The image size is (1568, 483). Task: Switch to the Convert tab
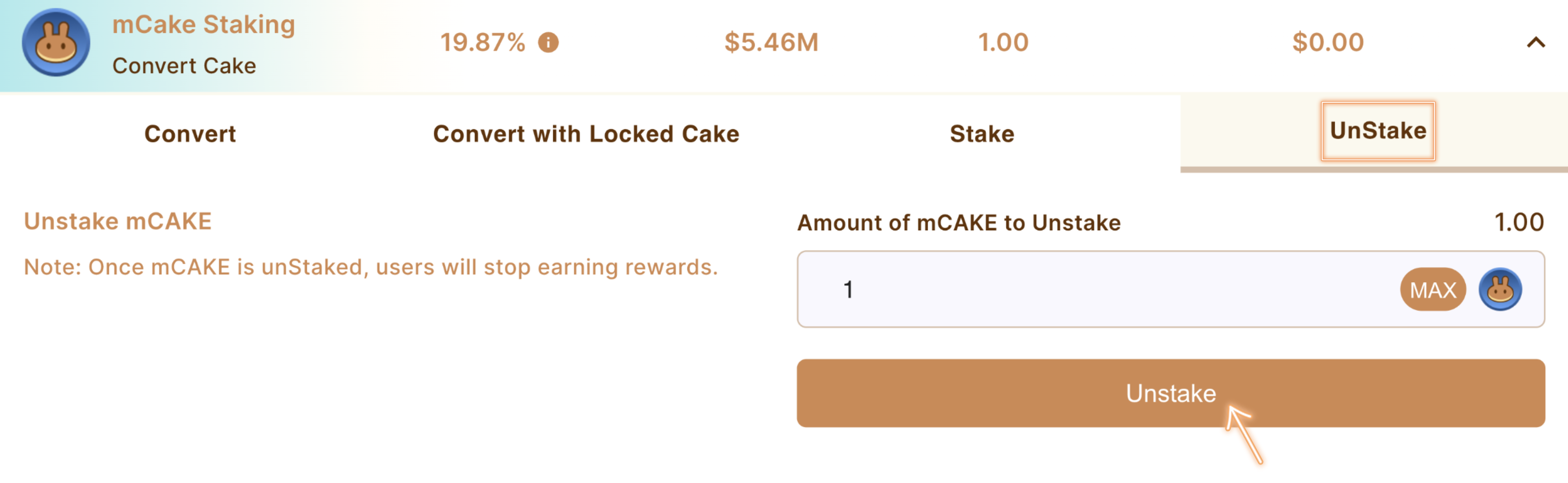190,134
